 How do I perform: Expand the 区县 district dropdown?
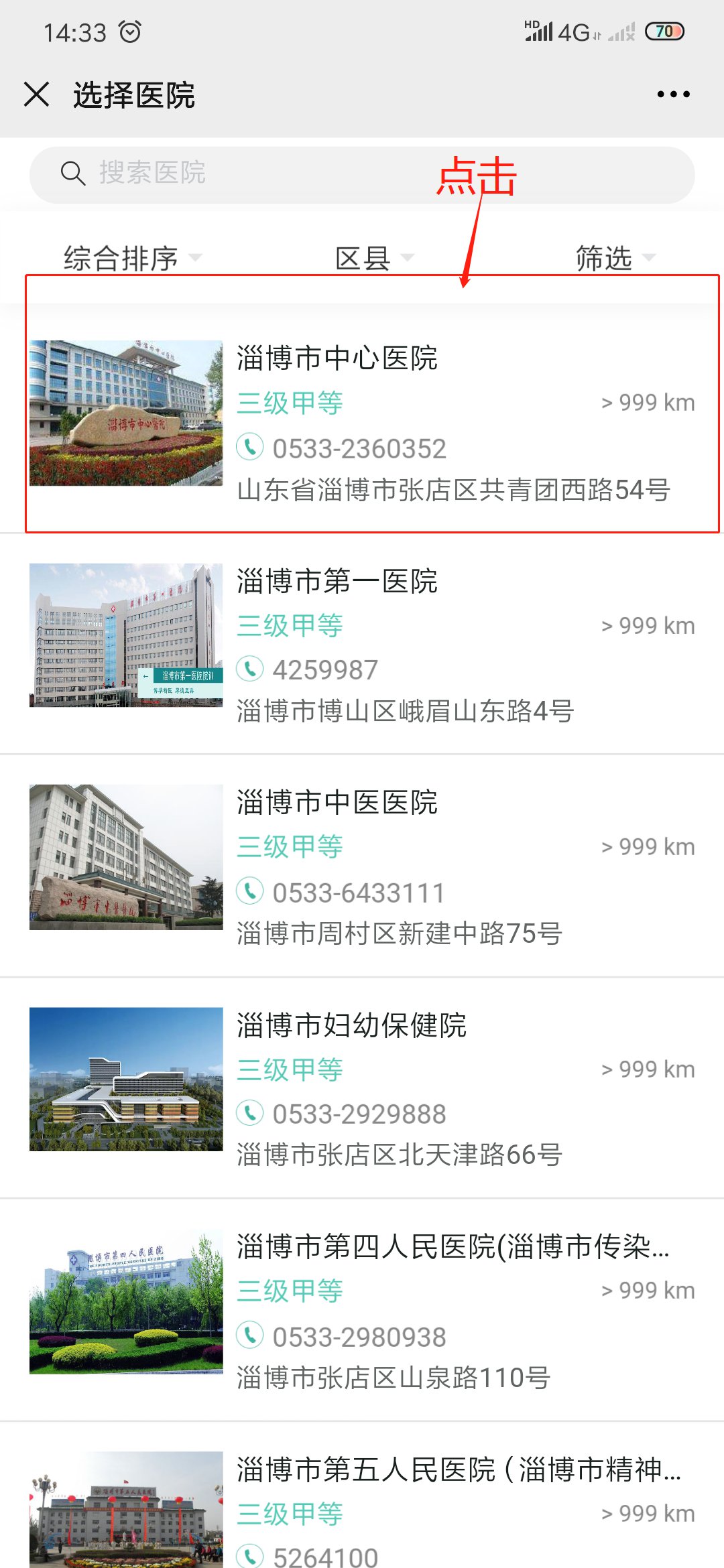point(373,258)
